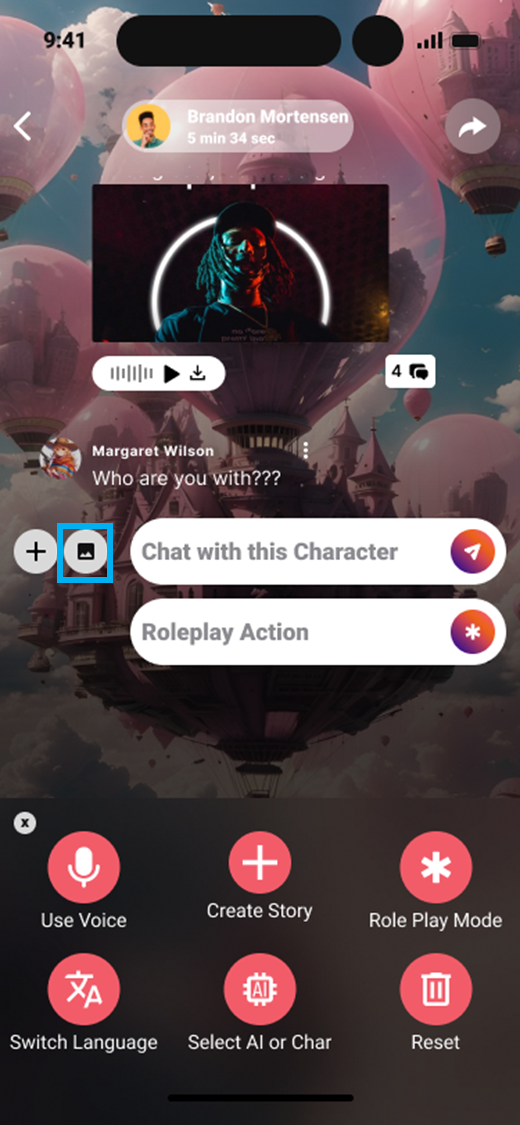This screenshot has height=1125, width=520.
Task: Open the 4 comments bubble
Action: pyautogui.click(x=410, y=372)
